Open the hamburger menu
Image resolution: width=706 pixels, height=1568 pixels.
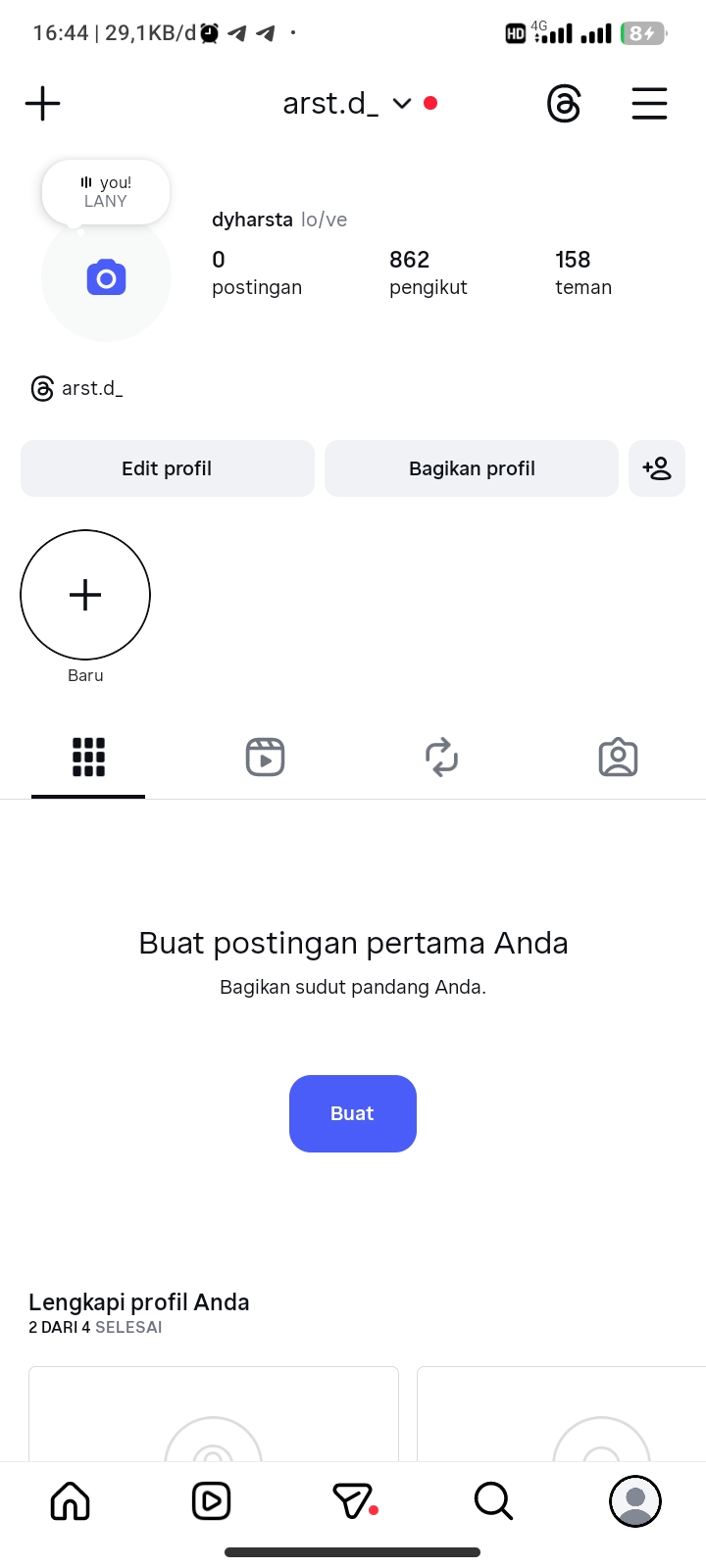pyautogui.click(x=649, y=103)
